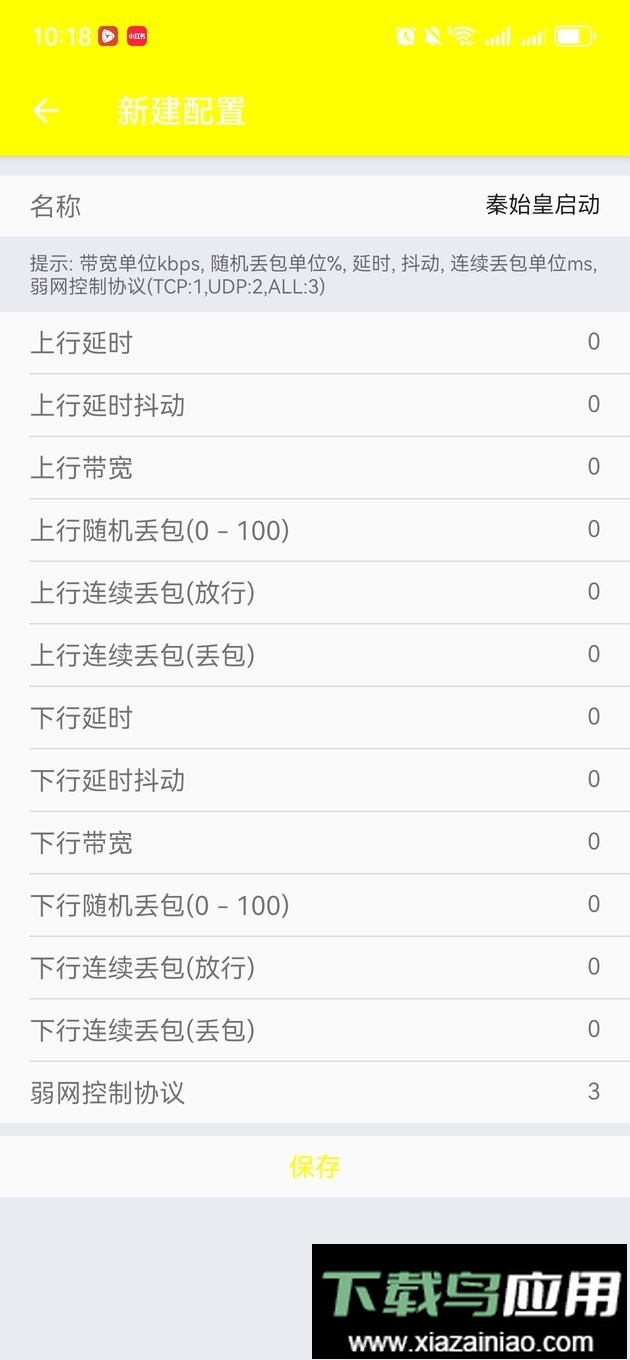Viewport: 630px width, 1360px height.
Task: Set 下行连续丢包(丢包) value
Action: tap(592, 1030)
